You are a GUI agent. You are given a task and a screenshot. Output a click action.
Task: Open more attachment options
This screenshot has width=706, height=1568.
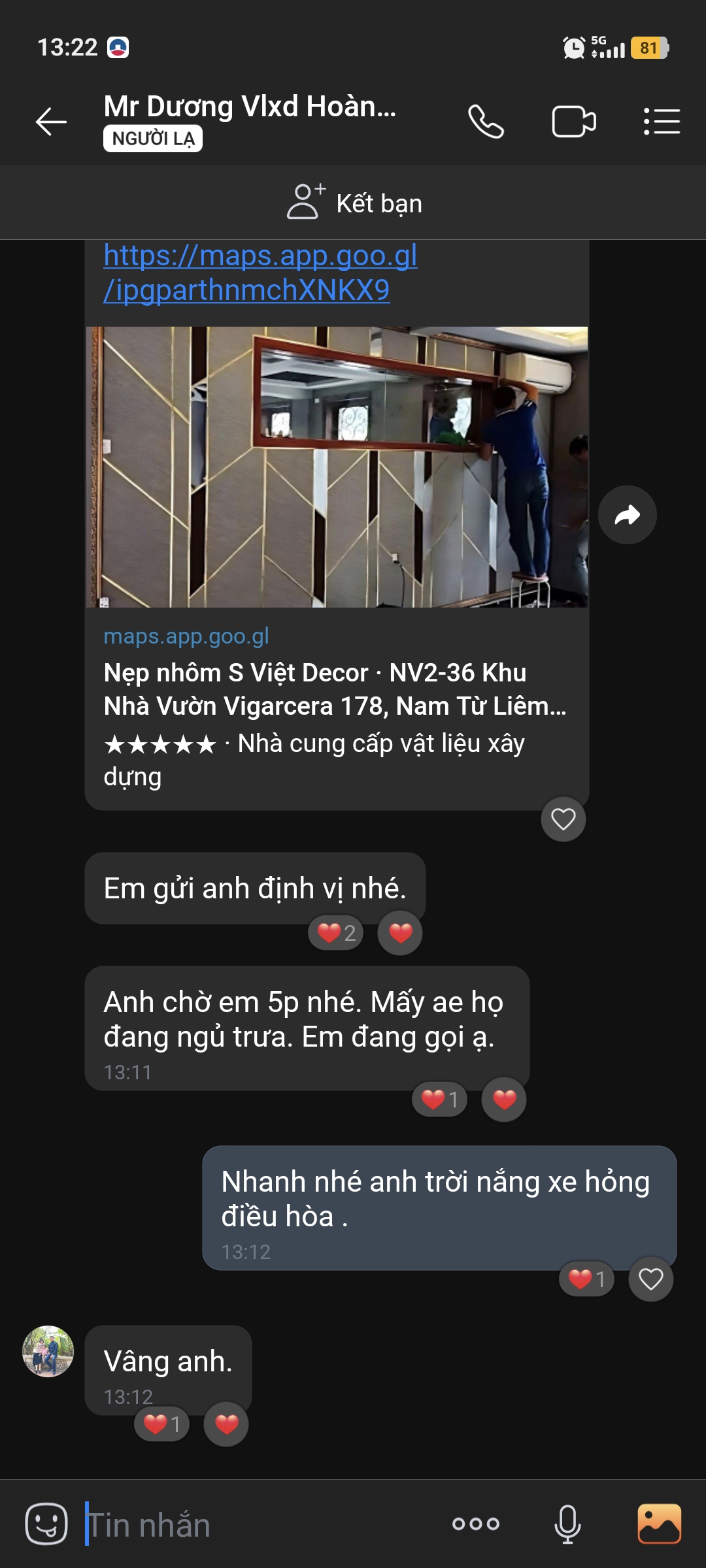[476, 1524]
